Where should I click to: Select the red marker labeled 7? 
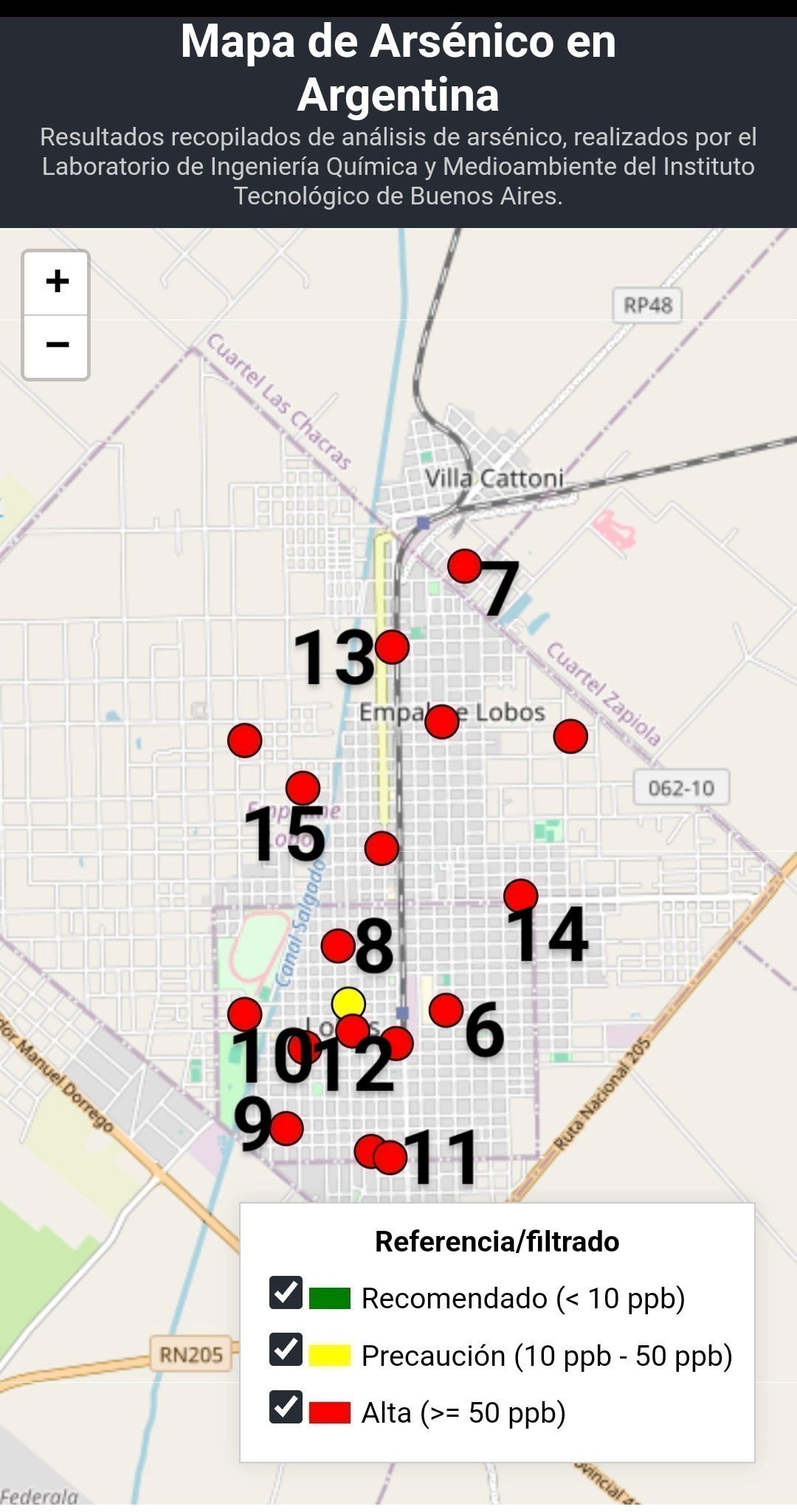464,566
